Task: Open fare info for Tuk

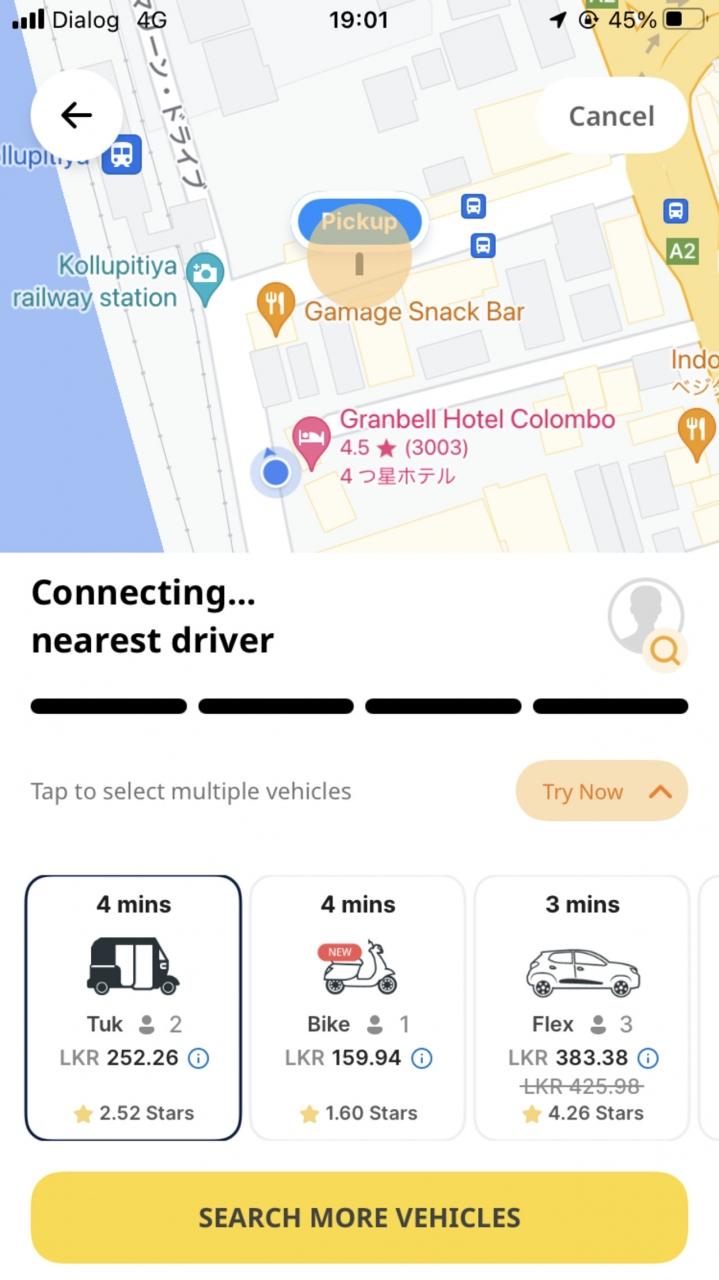Action: pos(199,1058)
